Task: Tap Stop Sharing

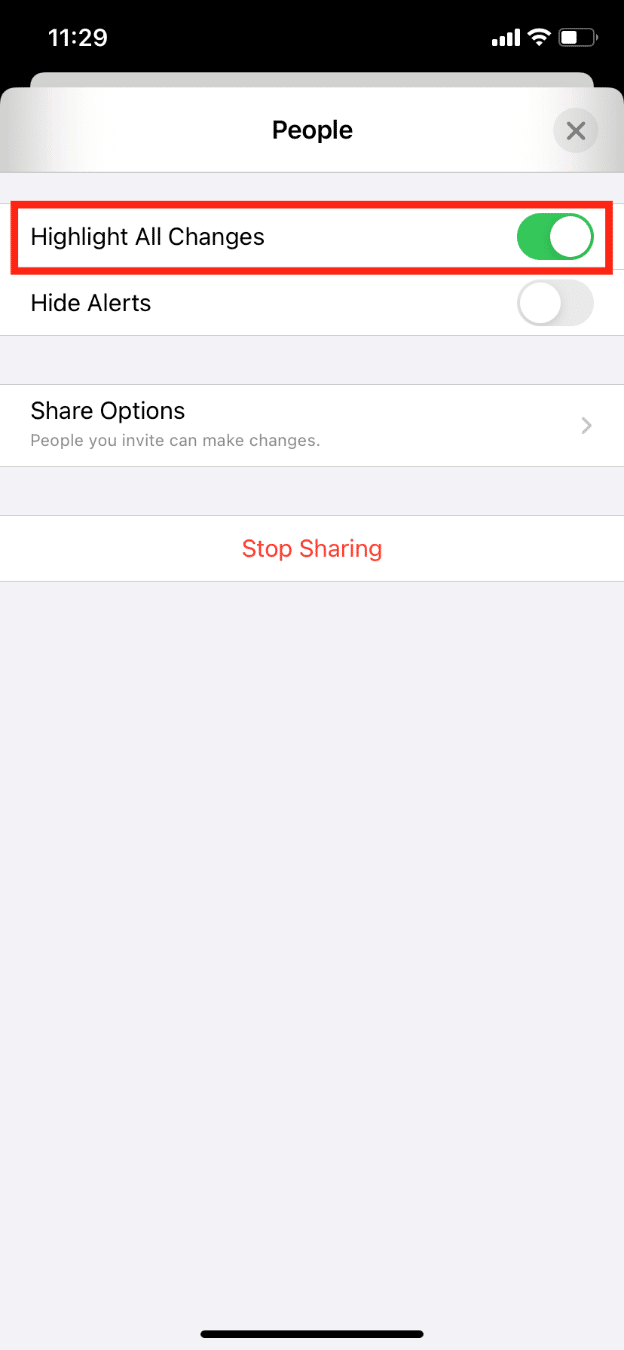Action: (312, 549)
